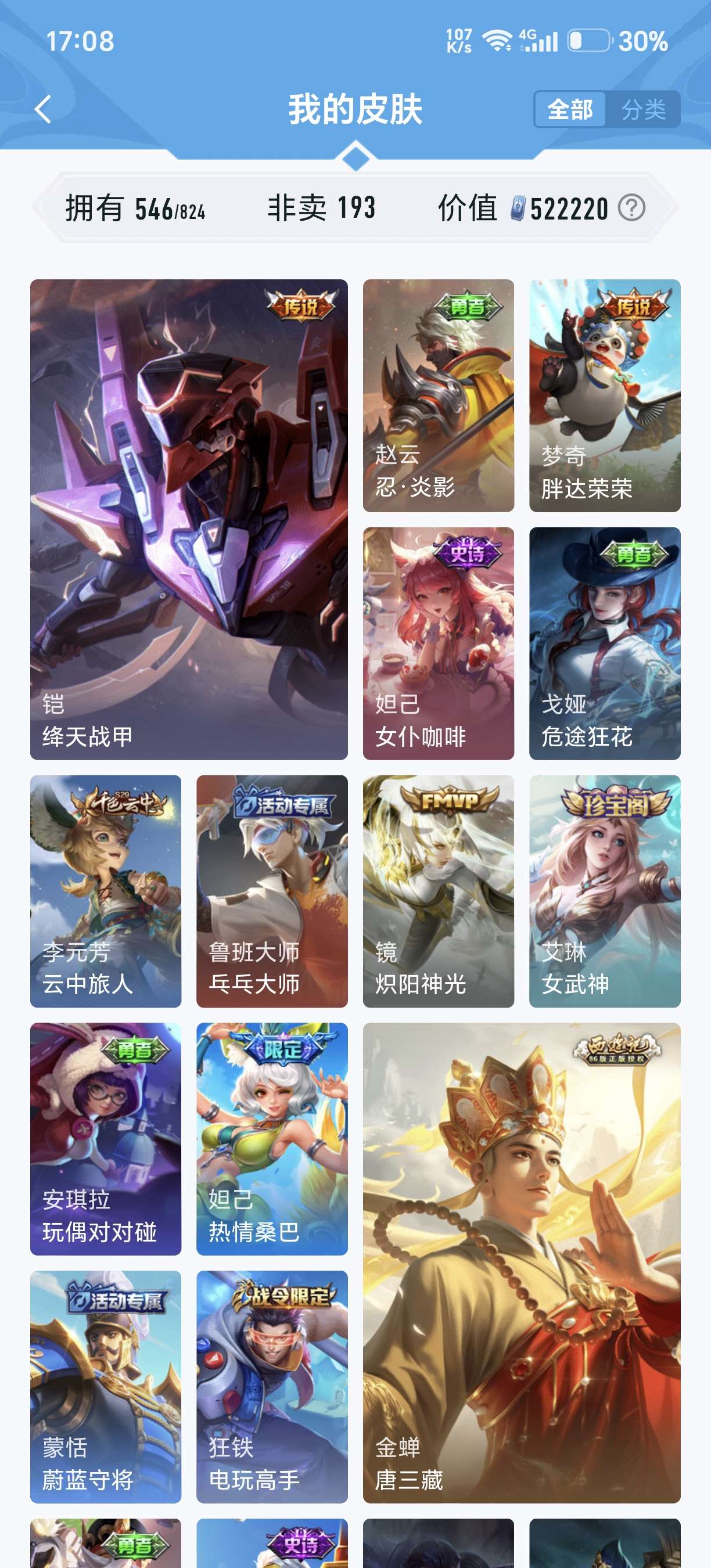View the 金蝉 唐三藏 skin
The height and width of the screenshot is (1568, 711).
(x=522, y=1263)
